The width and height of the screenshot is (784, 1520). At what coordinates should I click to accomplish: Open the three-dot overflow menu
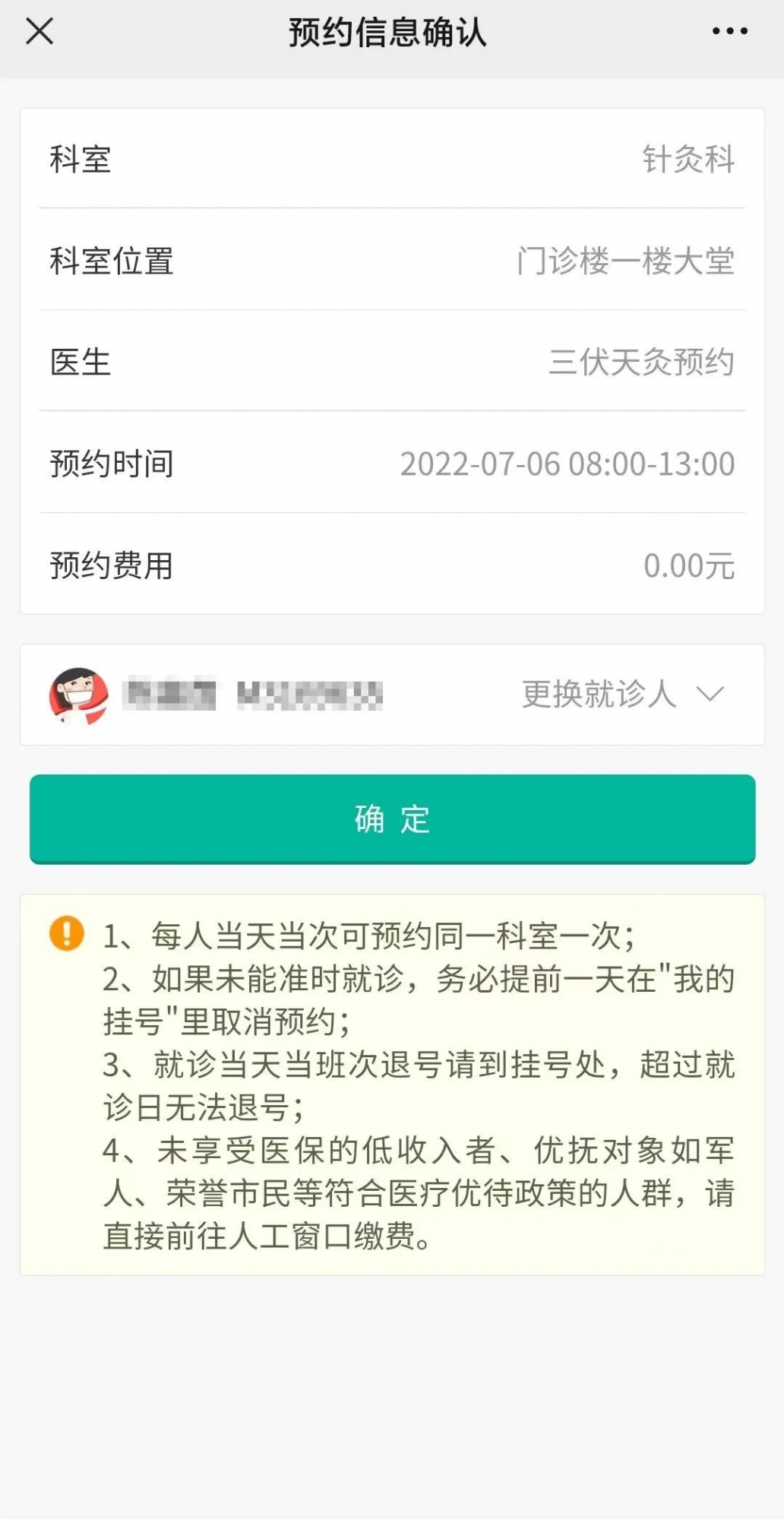click(x=729, y=32)
